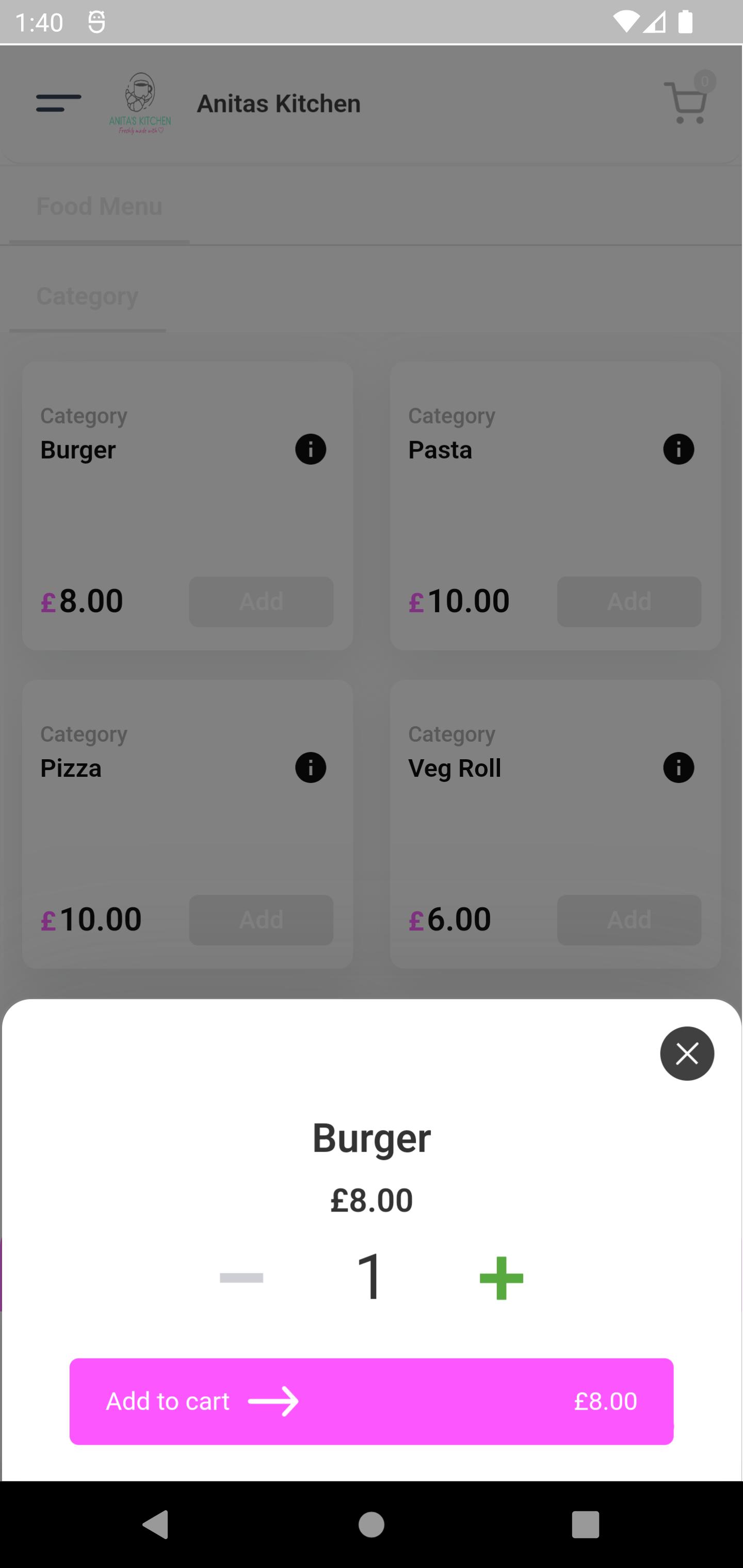This screenshot has width=743, height=1568.
Task: Close the Burger bottom sheet
Action: (687, 1053)
